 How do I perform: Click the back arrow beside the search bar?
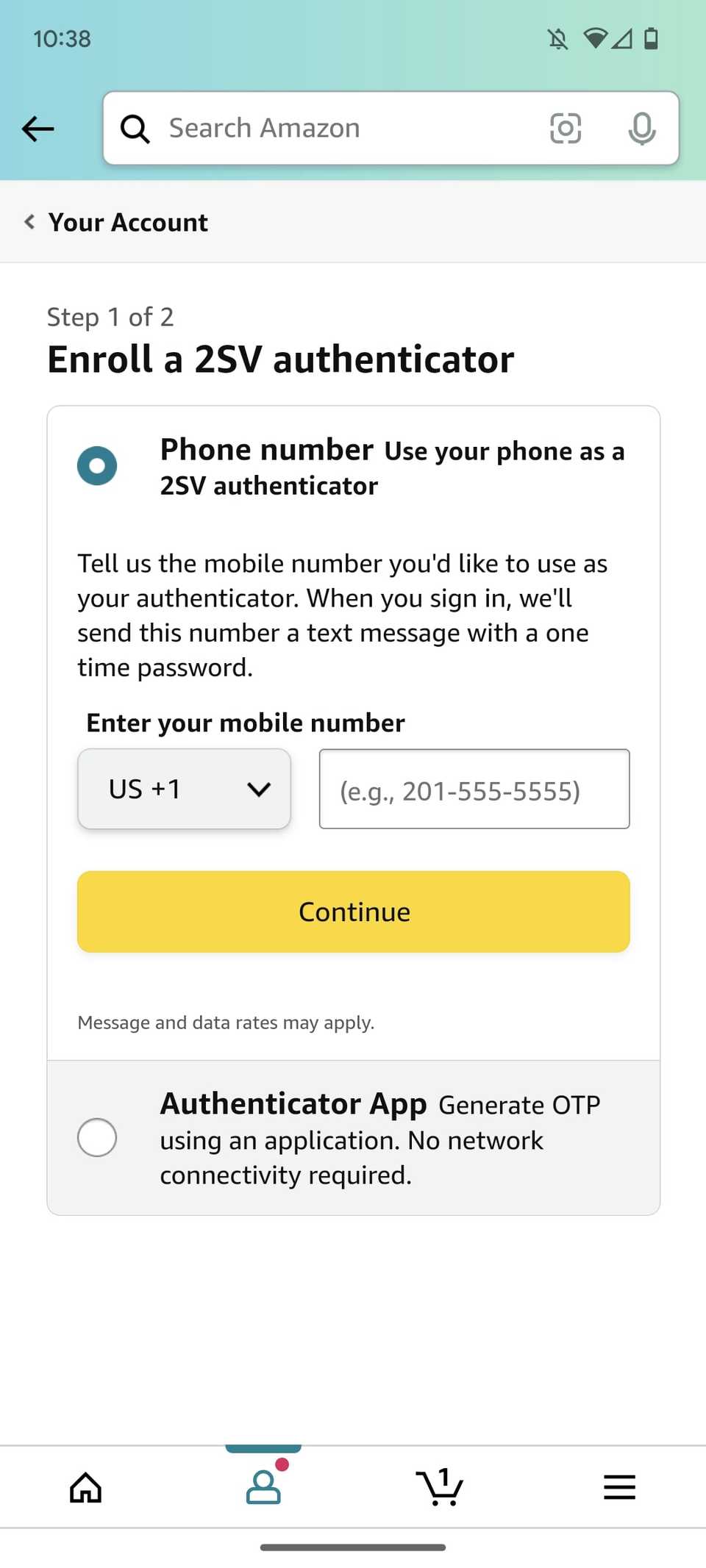38,128
